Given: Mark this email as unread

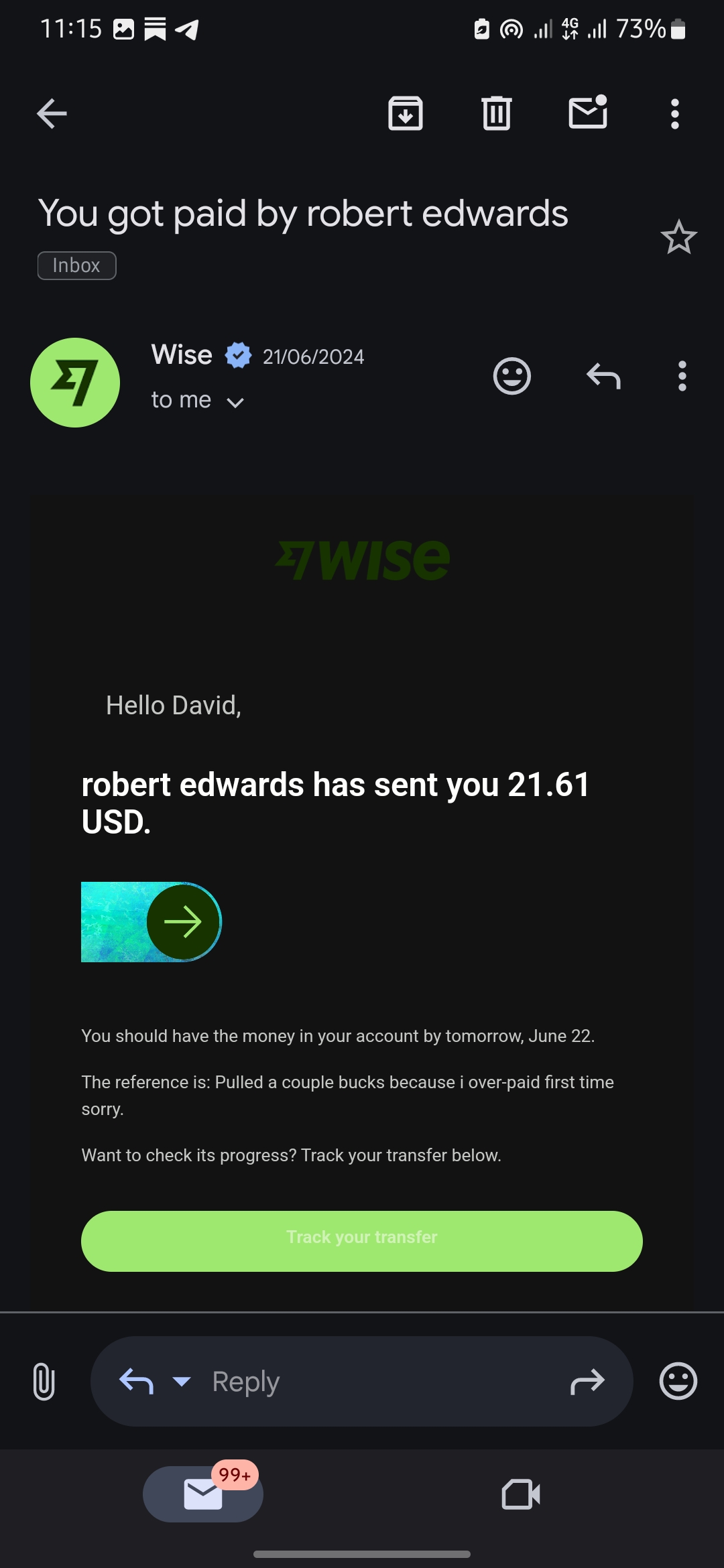Looking at the screenshot, I should 588,112.
